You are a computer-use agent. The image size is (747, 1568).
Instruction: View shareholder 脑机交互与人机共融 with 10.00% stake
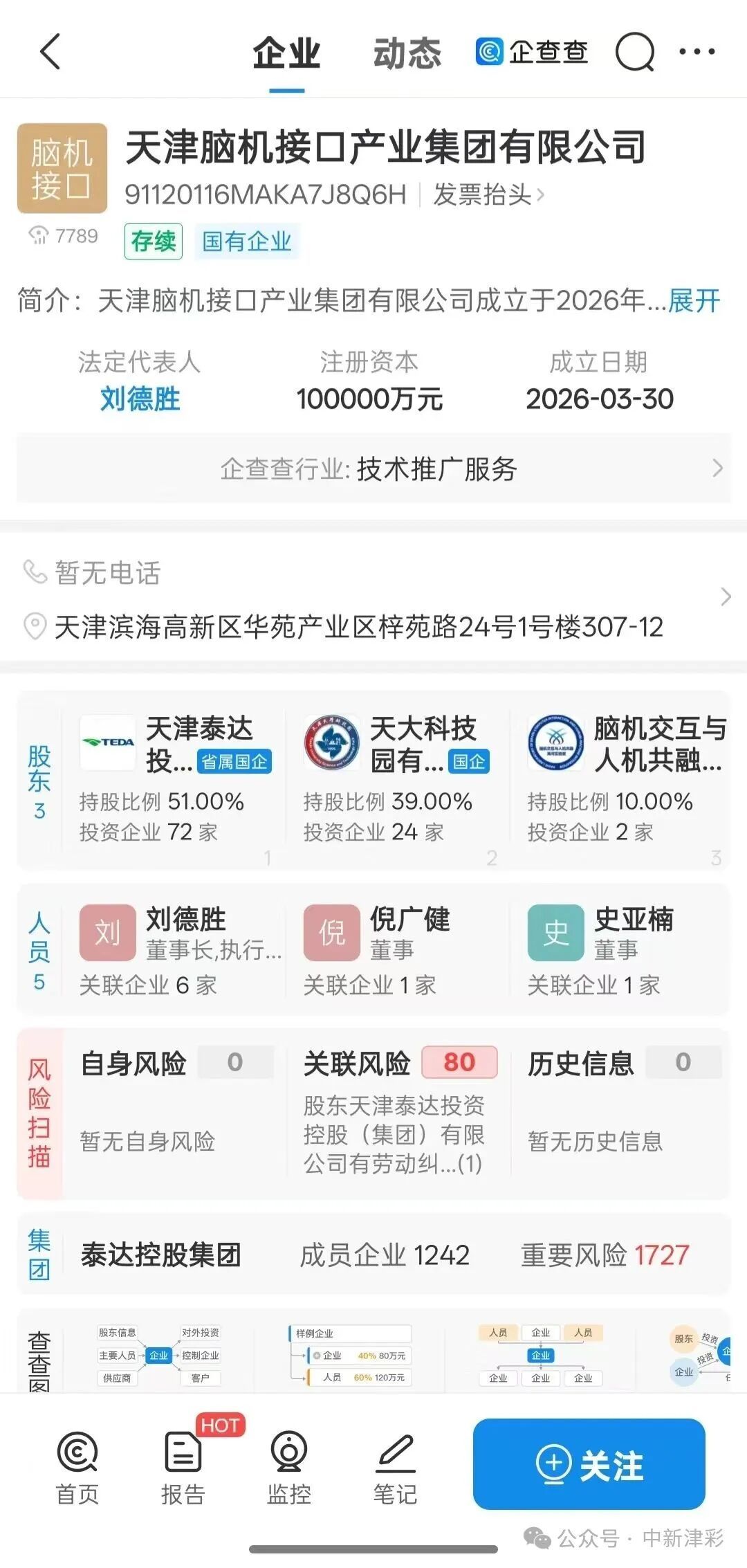(x=622, y=778)
